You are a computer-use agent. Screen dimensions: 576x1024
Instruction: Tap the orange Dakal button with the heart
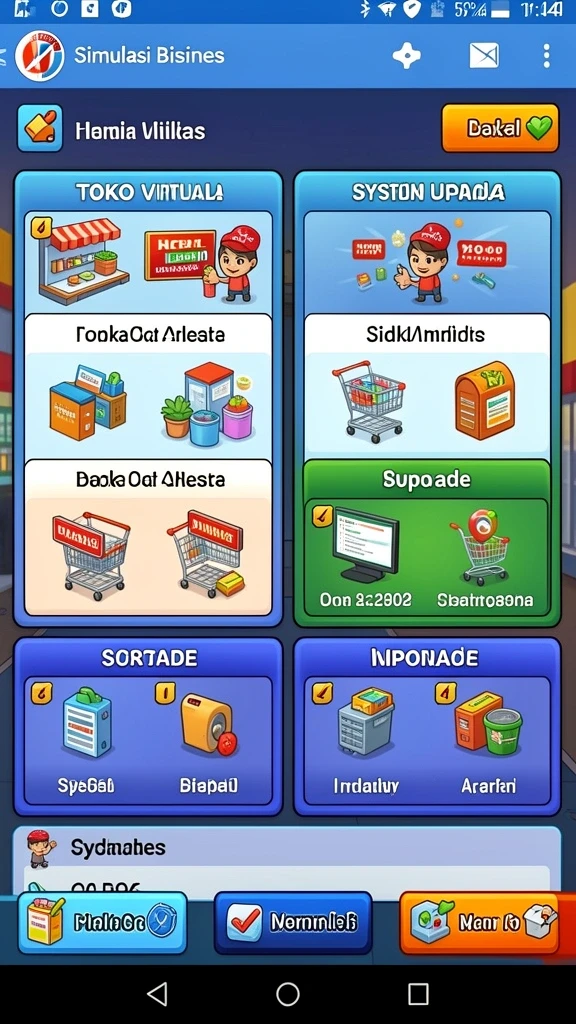500,128
